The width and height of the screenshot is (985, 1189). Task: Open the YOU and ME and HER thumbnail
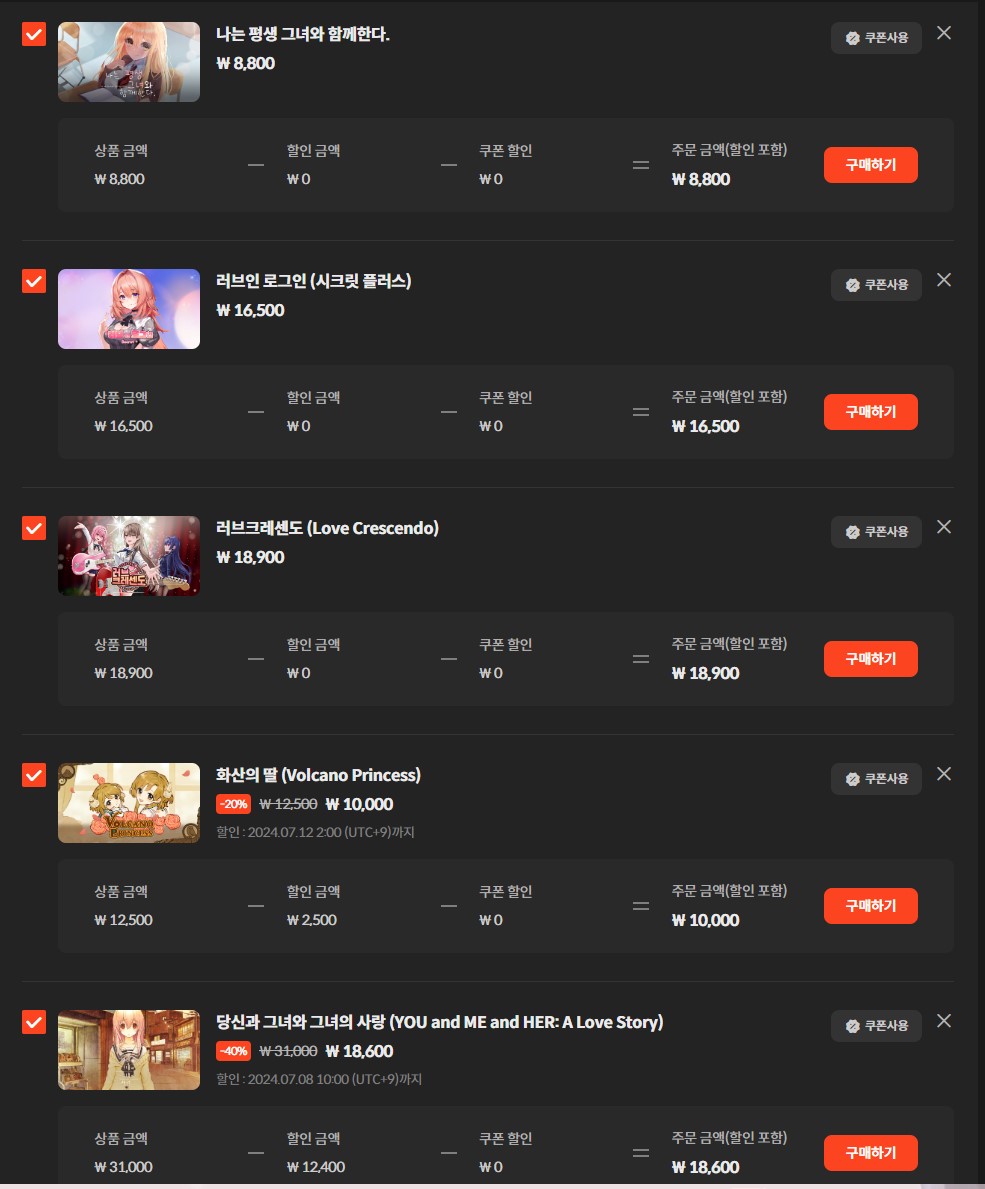129,1050
